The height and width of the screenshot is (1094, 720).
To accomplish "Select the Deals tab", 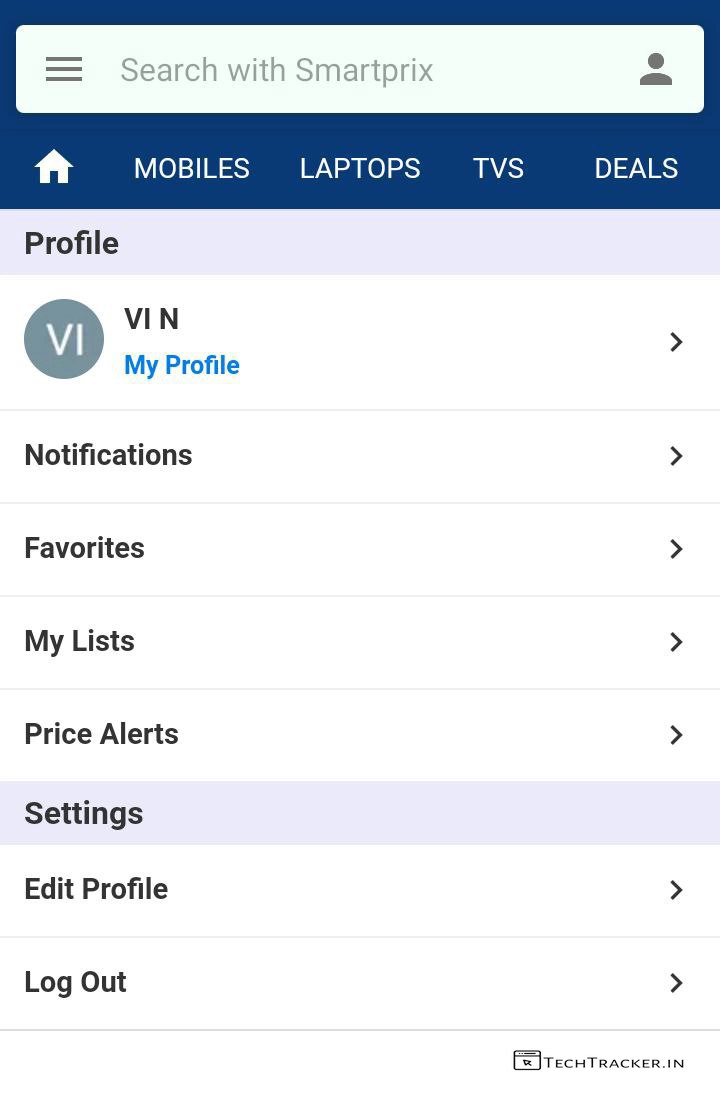I will click(x=636, y=168).
